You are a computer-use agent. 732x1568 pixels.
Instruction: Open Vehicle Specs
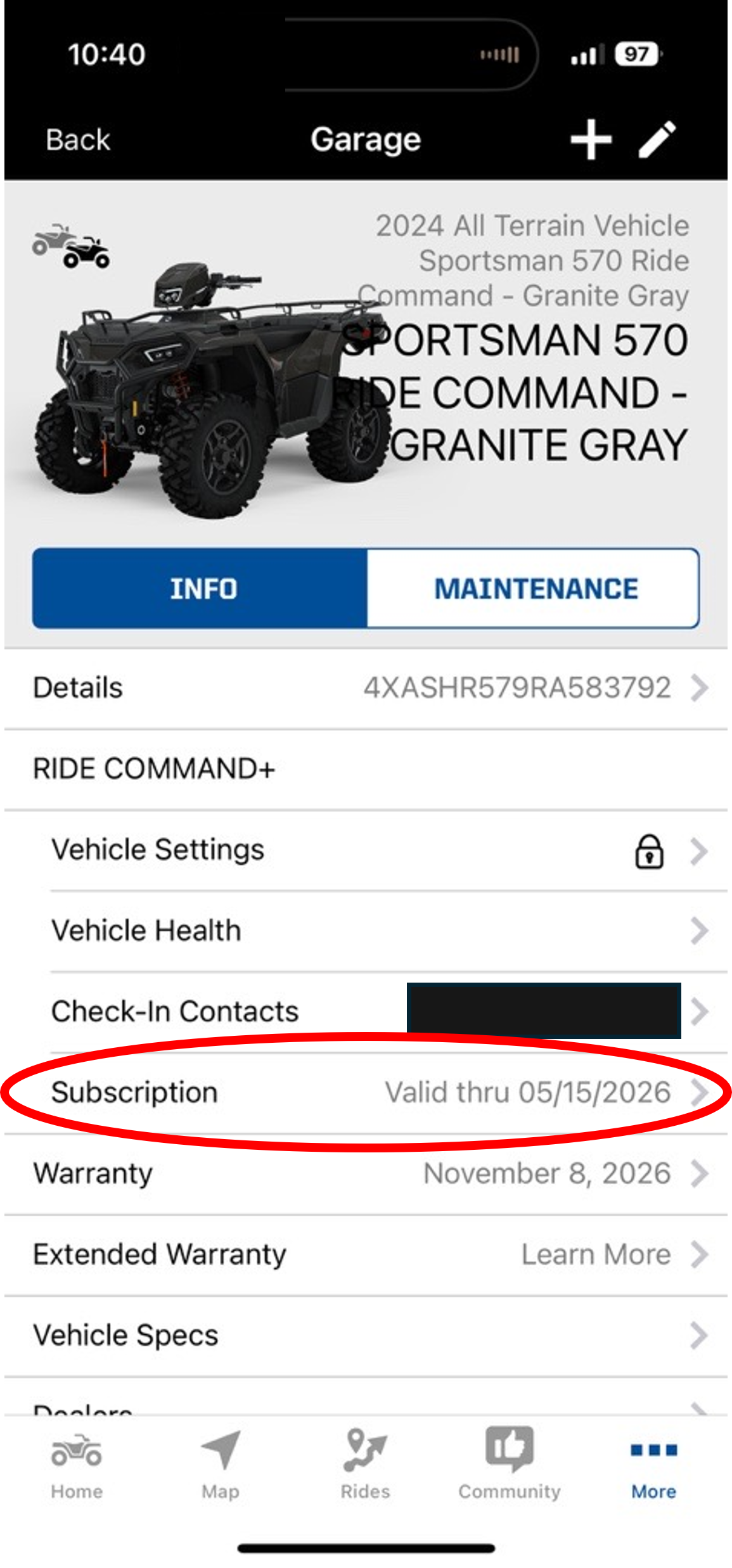(x=366, y=1335)
